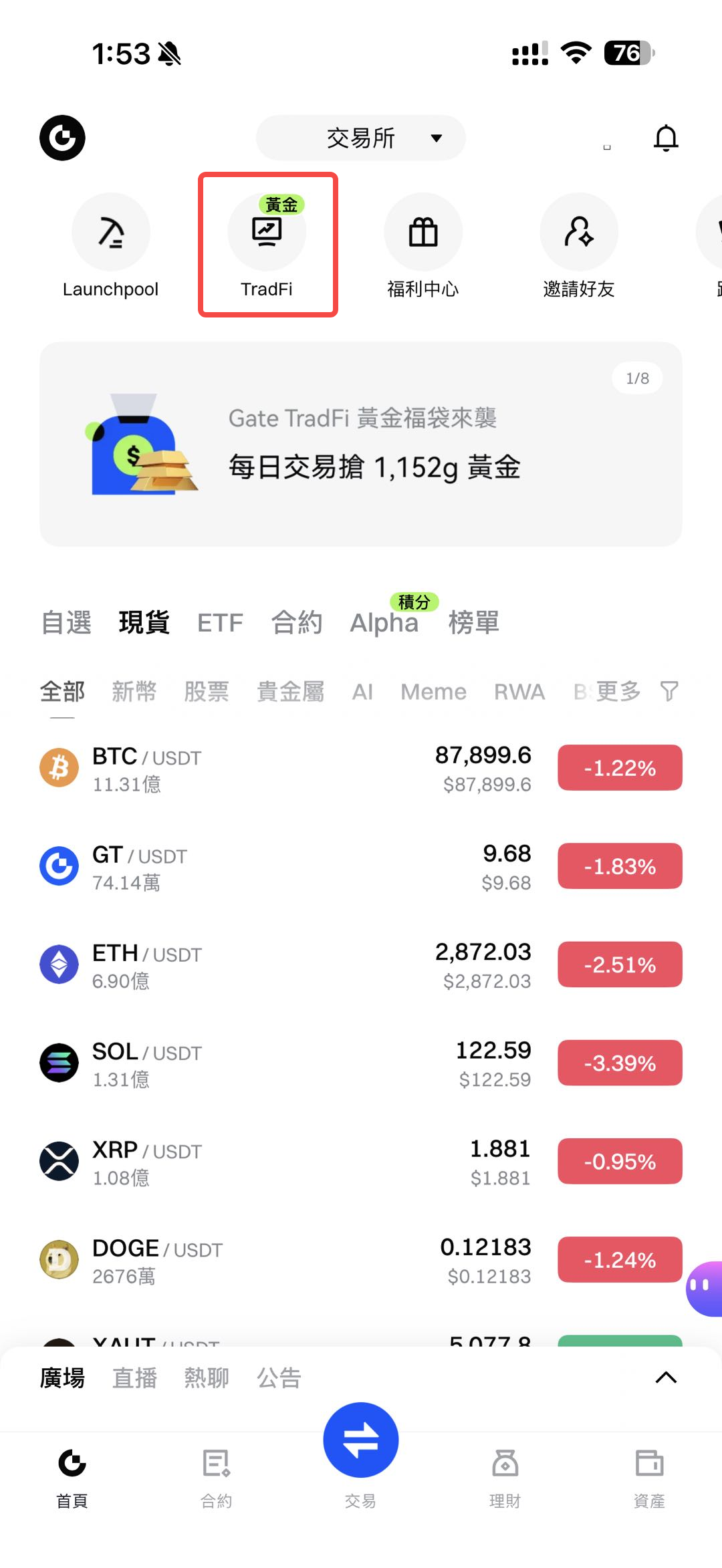The height and width of the screenshot is (1568, 722).
Task: Open the notifications bell
Action: (666, 138)
